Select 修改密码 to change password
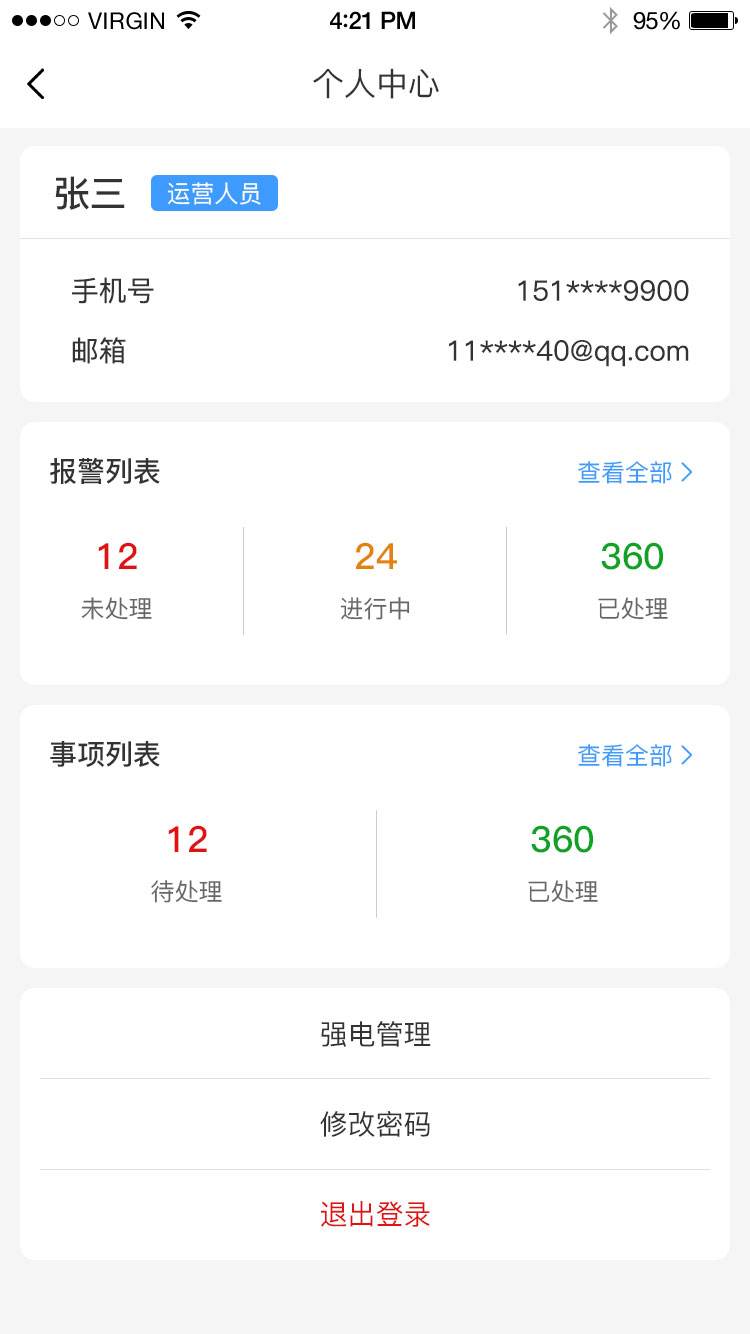750x1334 pixels. click(375, 1124)
